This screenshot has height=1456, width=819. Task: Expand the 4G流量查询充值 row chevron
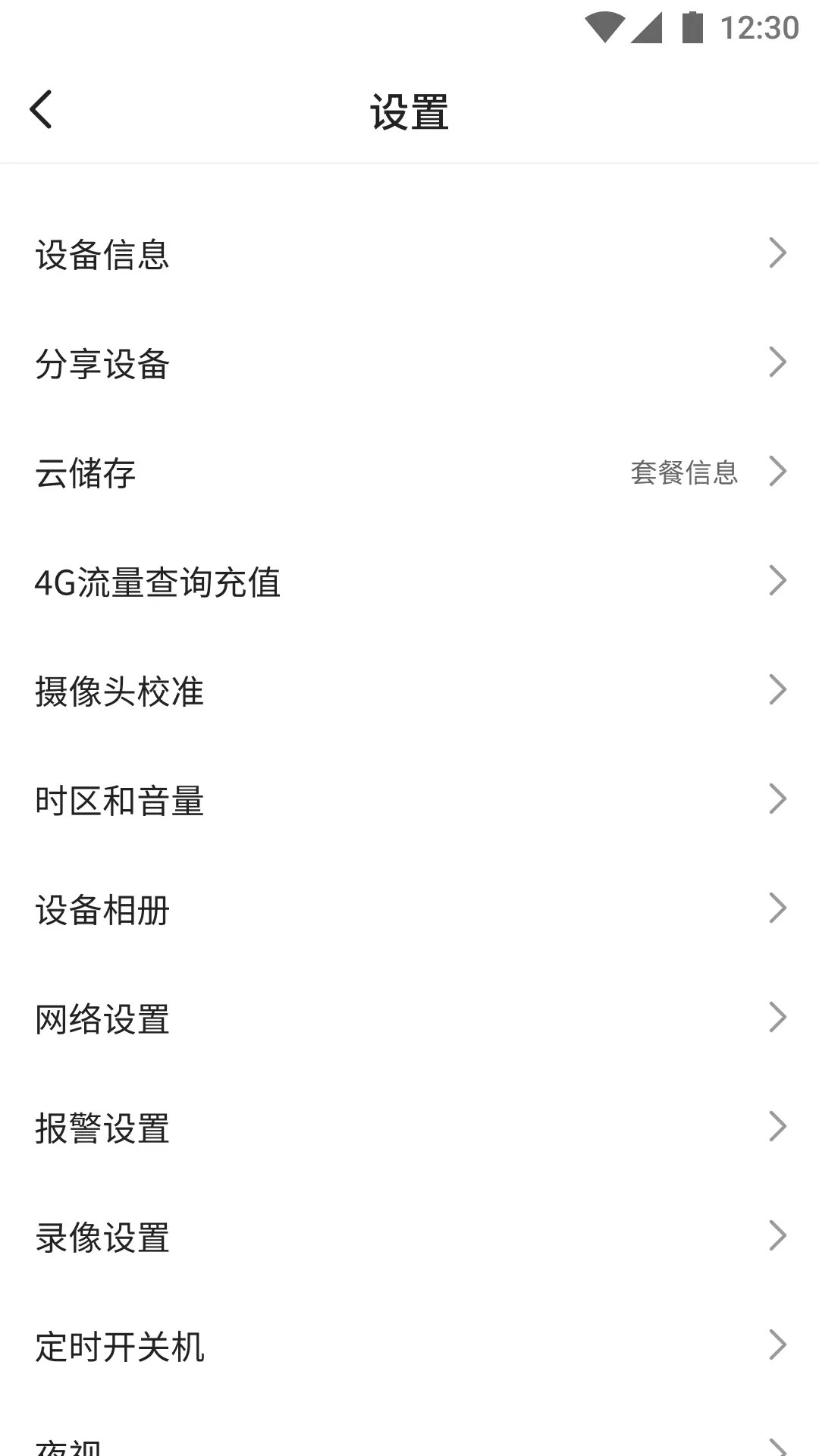click(778, 580)
